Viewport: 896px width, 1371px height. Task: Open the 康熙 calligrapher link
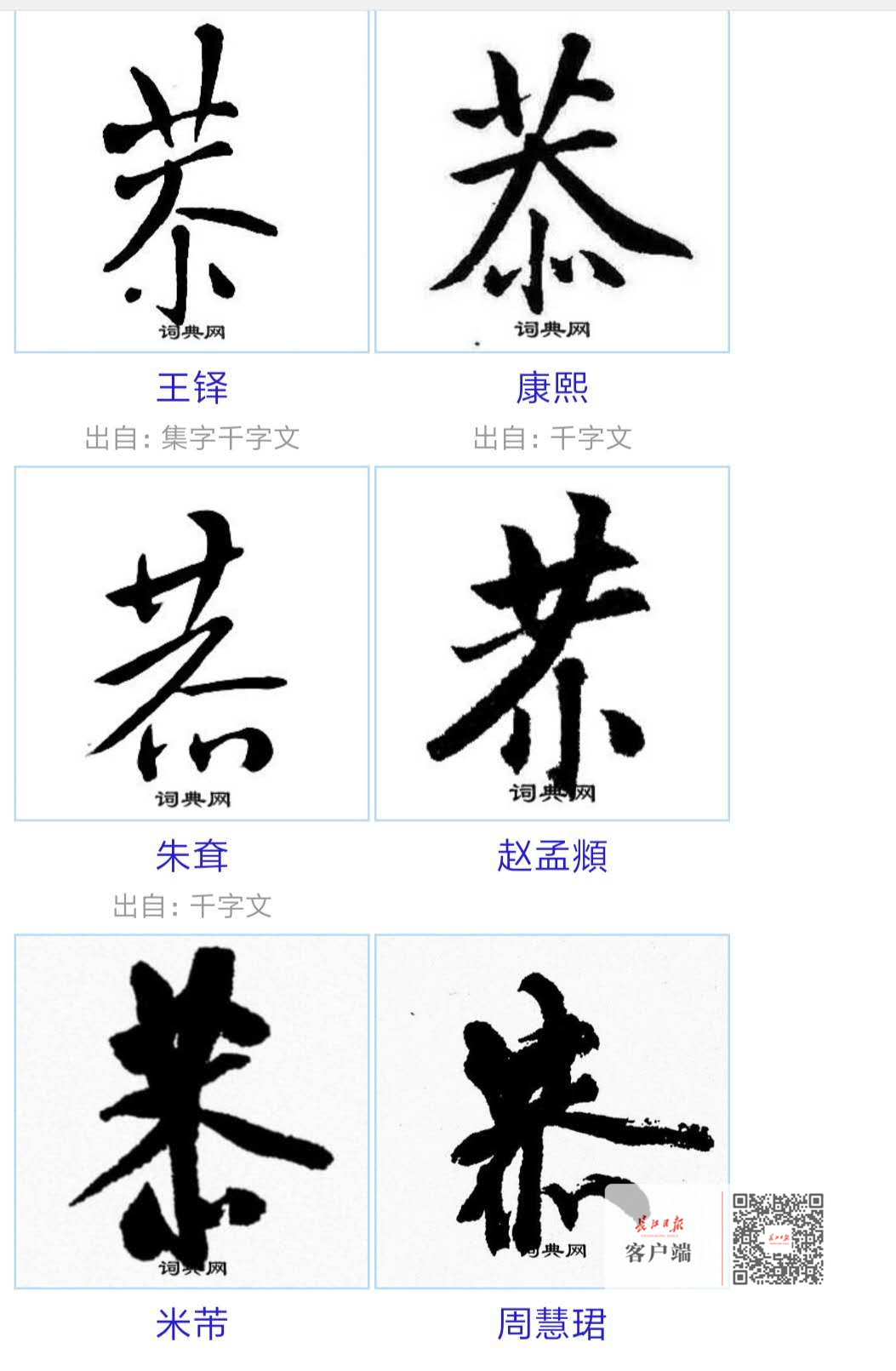click(551, 387)
